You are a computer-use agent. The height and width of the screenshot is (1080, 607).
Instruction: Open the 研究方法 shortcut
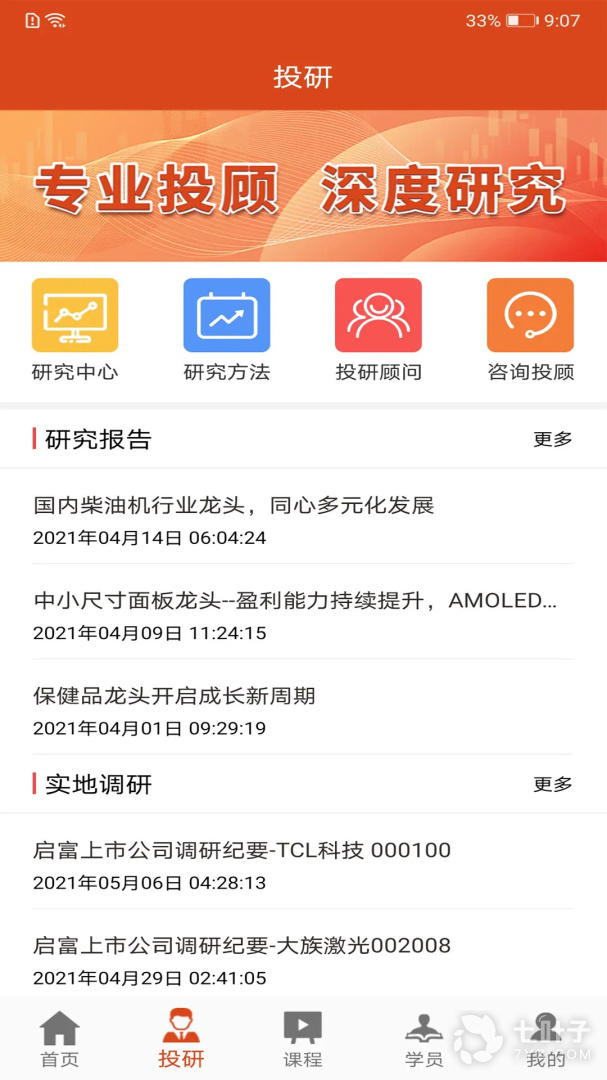[227, 330]
